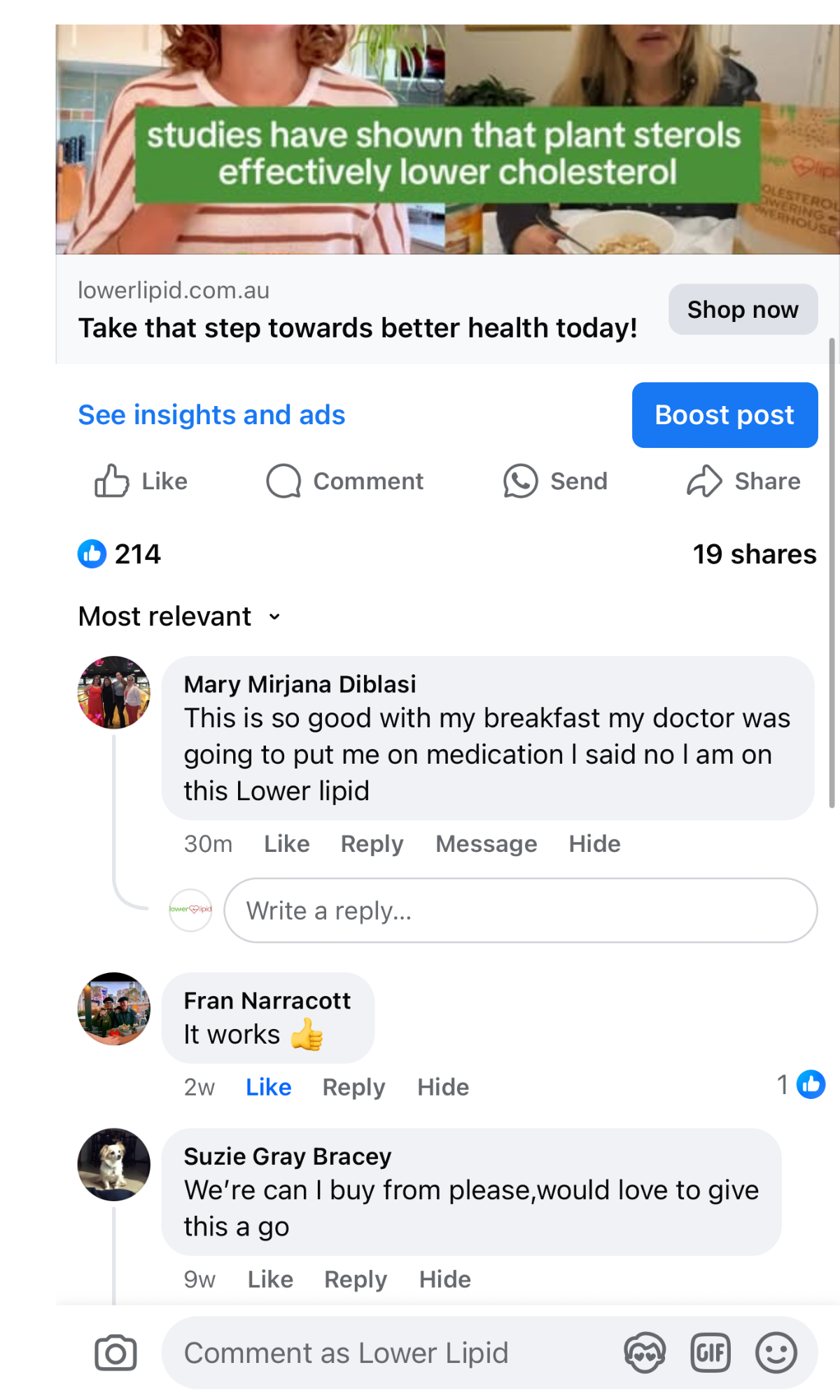The height and width of the screenshot is (1400, 840).
Task: Open the emoji picker
Action: [x=776, y=1352]
